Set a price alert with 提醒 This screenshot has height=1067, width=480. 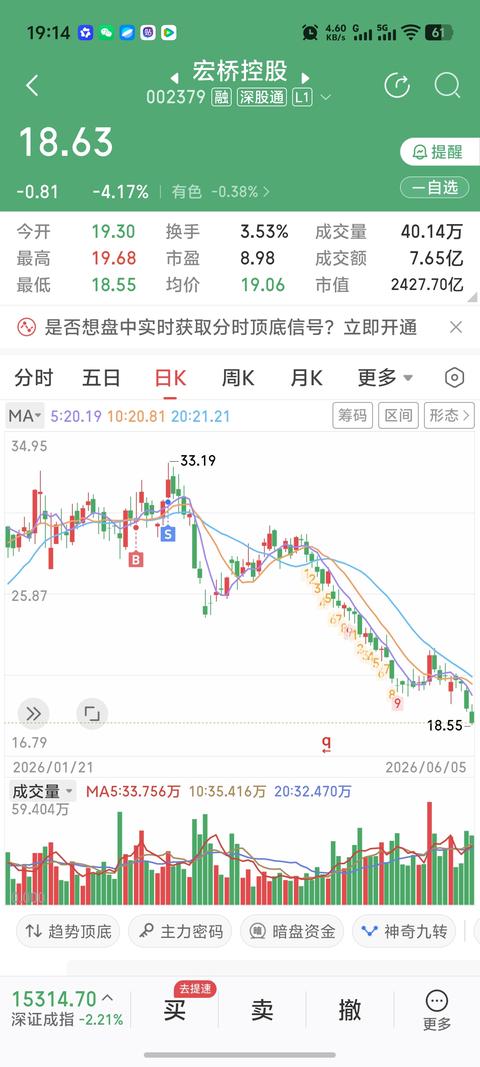point(439,152)
